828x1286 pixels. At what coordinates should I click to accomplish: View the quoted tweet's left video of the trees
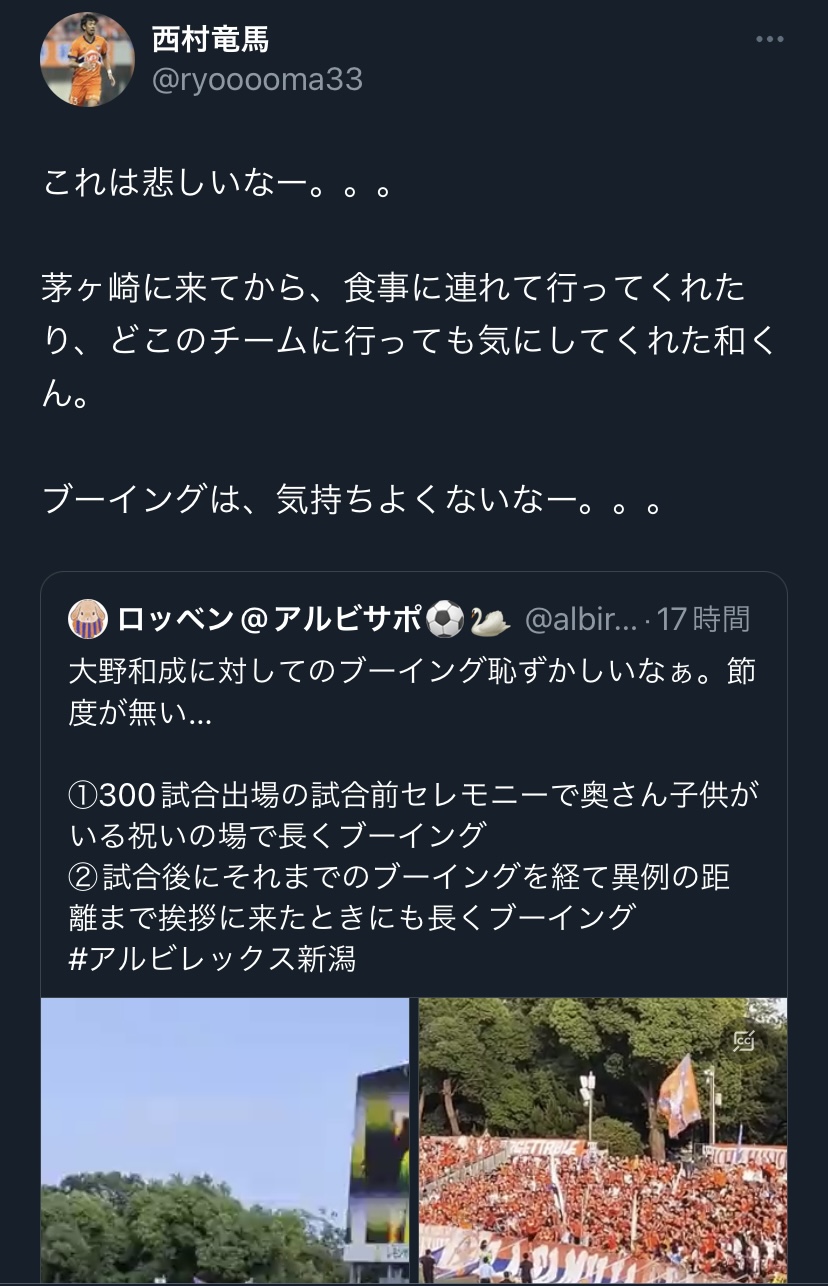[x=225, y=1140]
